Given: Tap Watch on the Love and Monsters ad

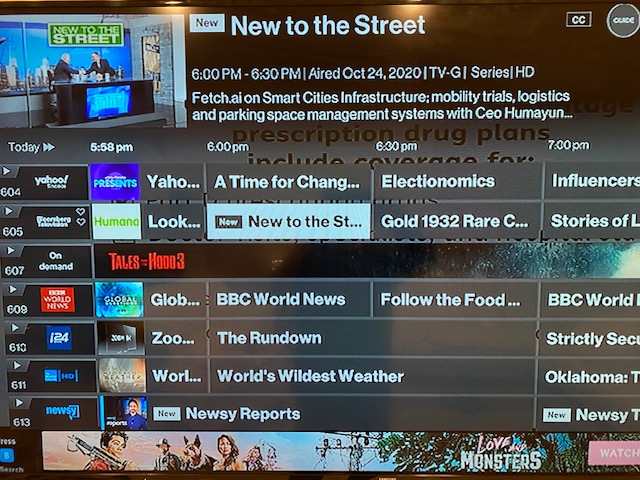Looking at the screenshot, I should [614, 452].
